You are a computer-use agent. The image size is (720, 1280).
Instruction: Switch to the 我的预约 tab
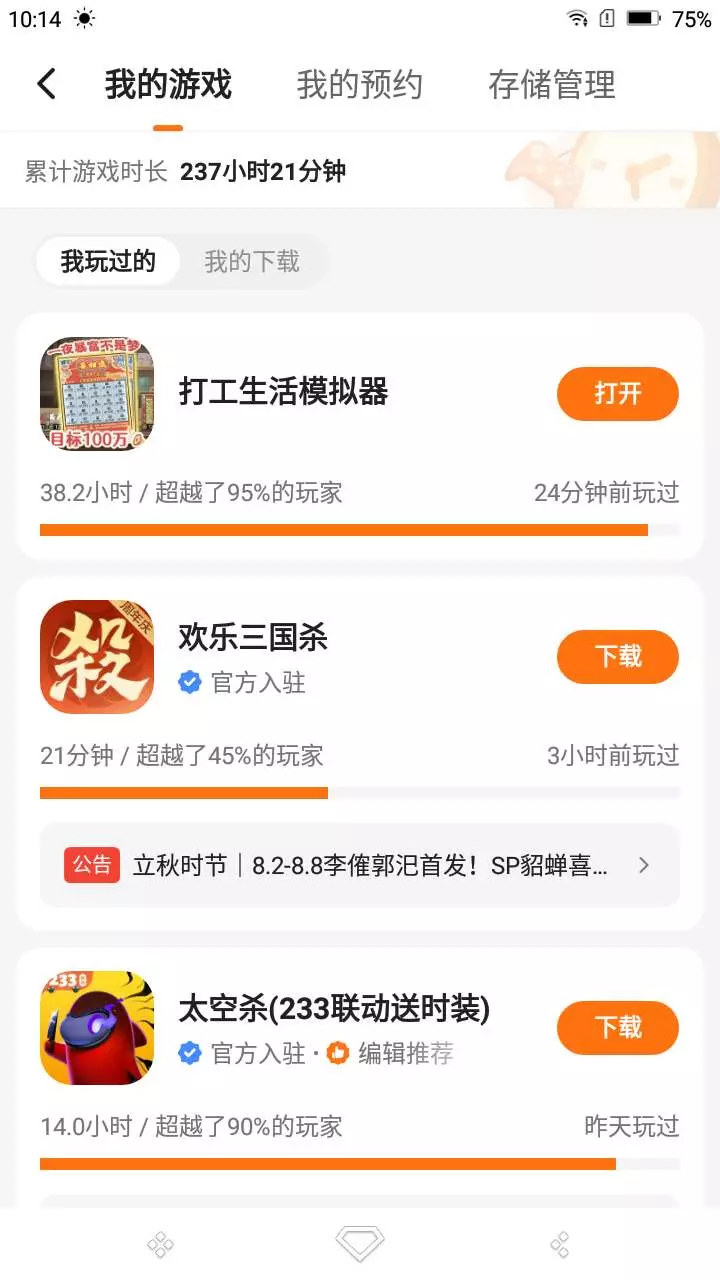(x=359, y=85)
